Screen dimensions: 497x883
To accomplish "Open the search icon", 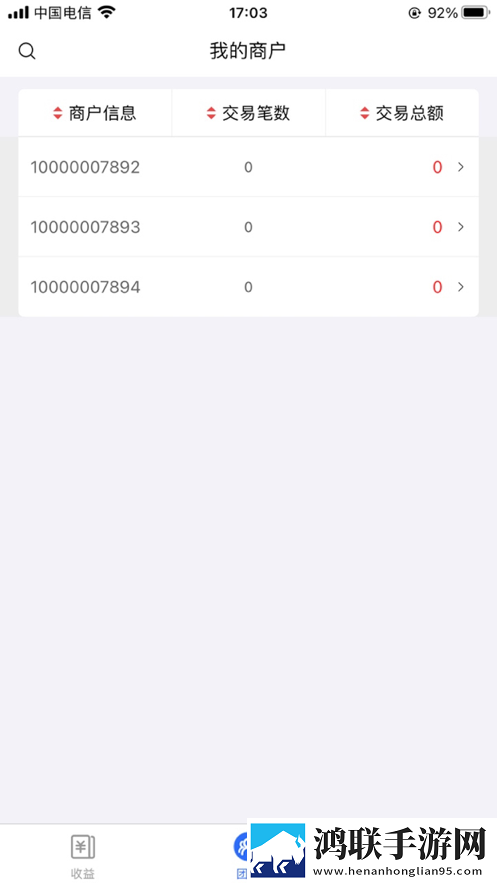I will 26,51.
